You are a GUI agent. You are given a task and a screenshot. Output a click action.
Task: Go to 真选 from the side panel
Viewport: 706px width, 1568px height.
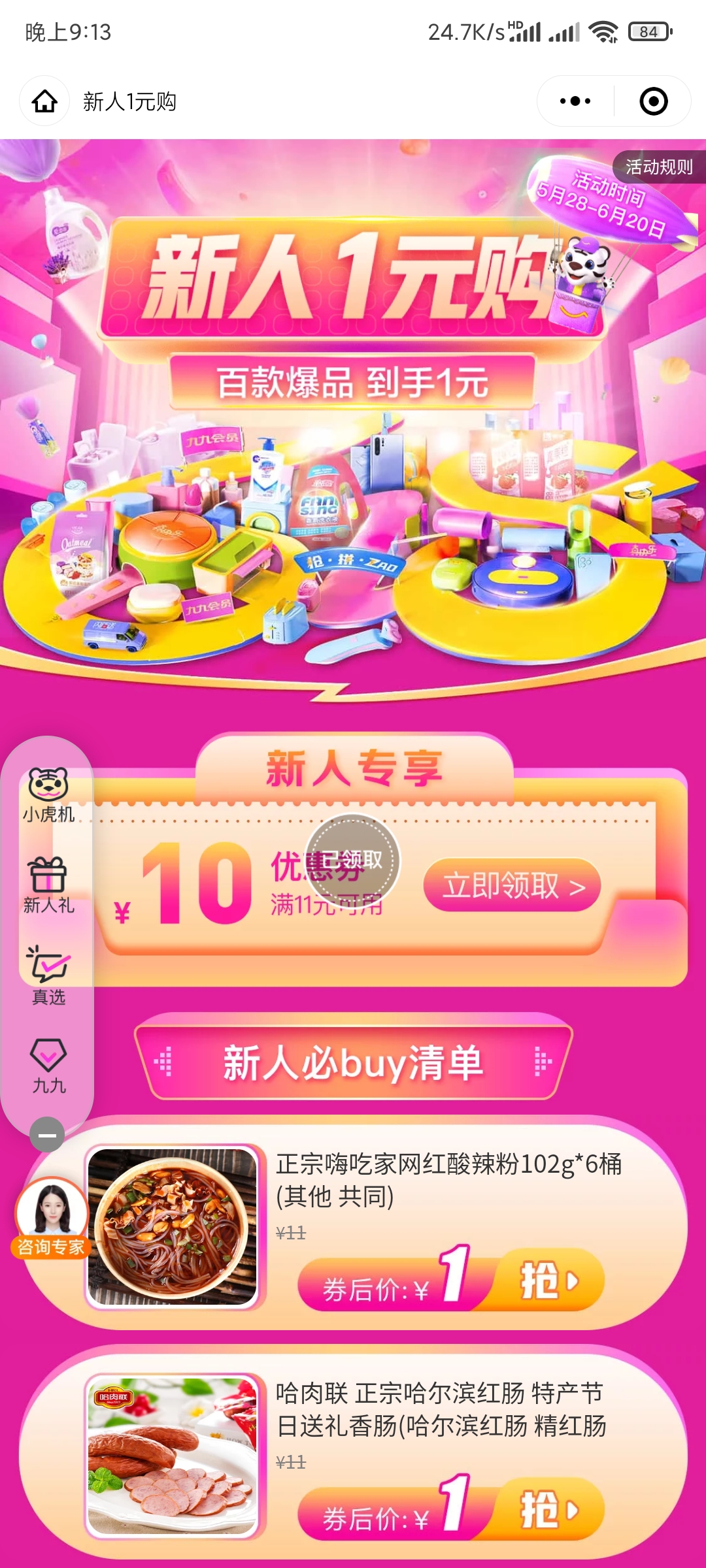[48, 975]
